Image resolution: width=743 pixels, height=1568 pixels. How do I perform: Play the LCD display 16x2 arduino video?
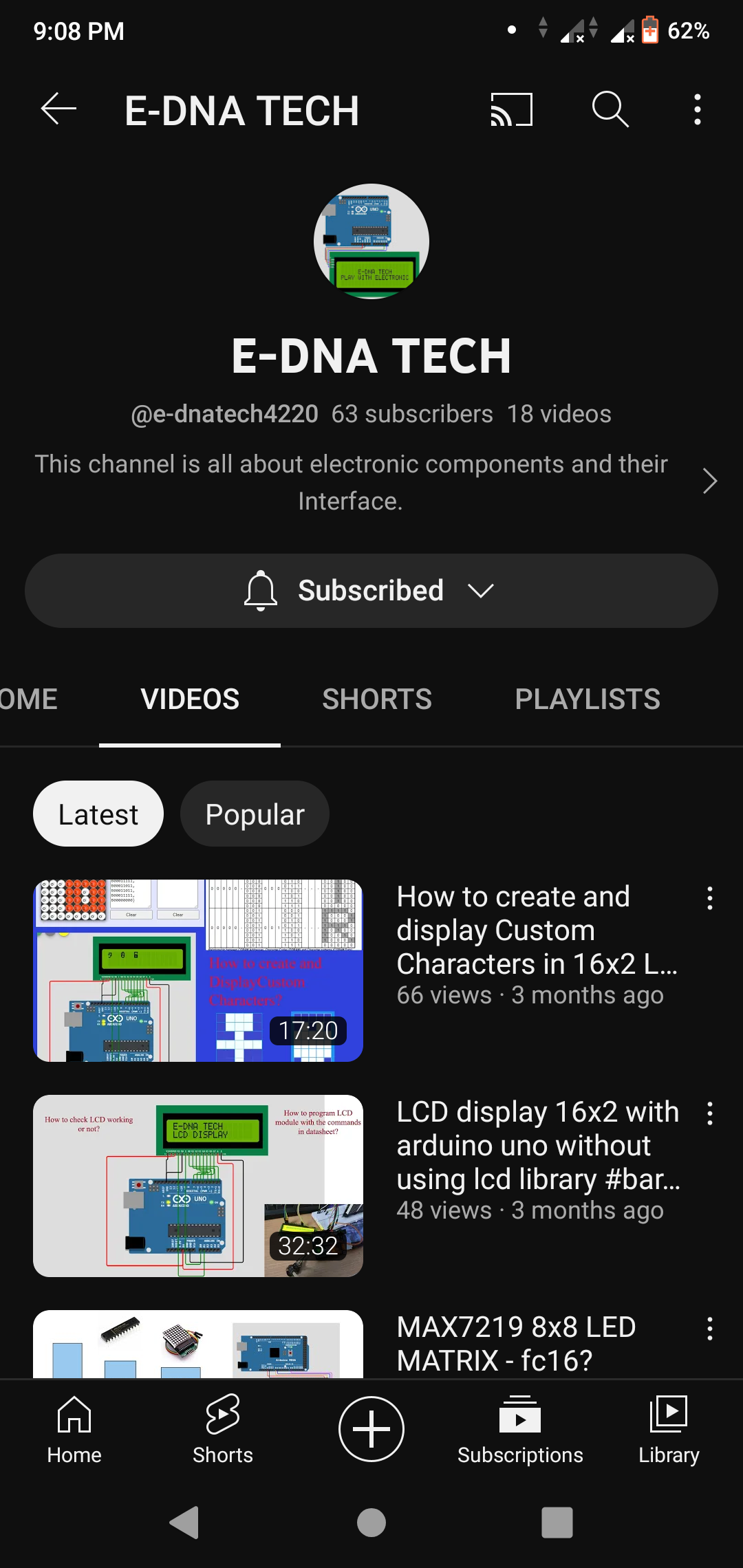click(198, 1186)
